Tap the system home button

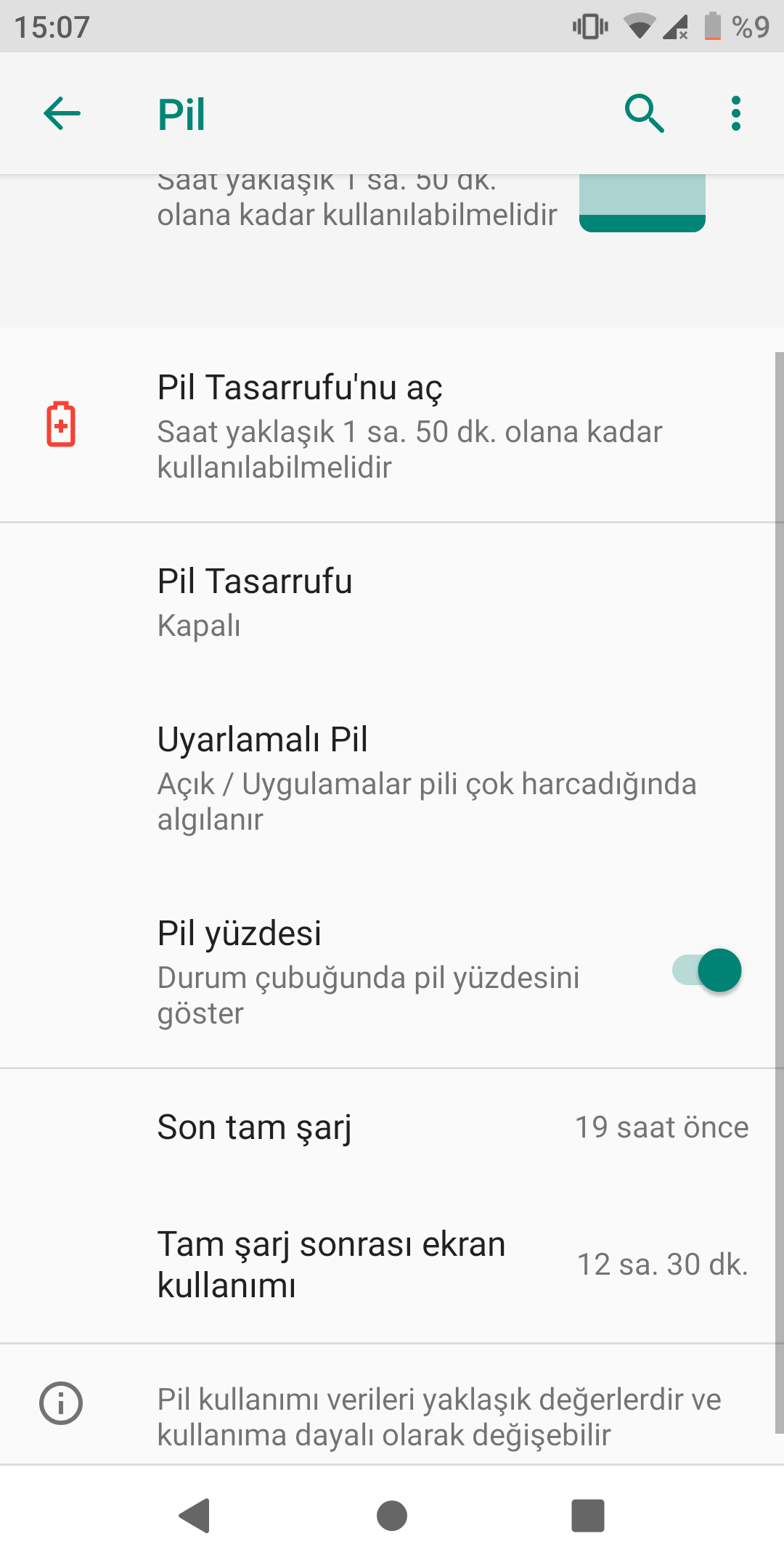click(x=392, y=1516)
